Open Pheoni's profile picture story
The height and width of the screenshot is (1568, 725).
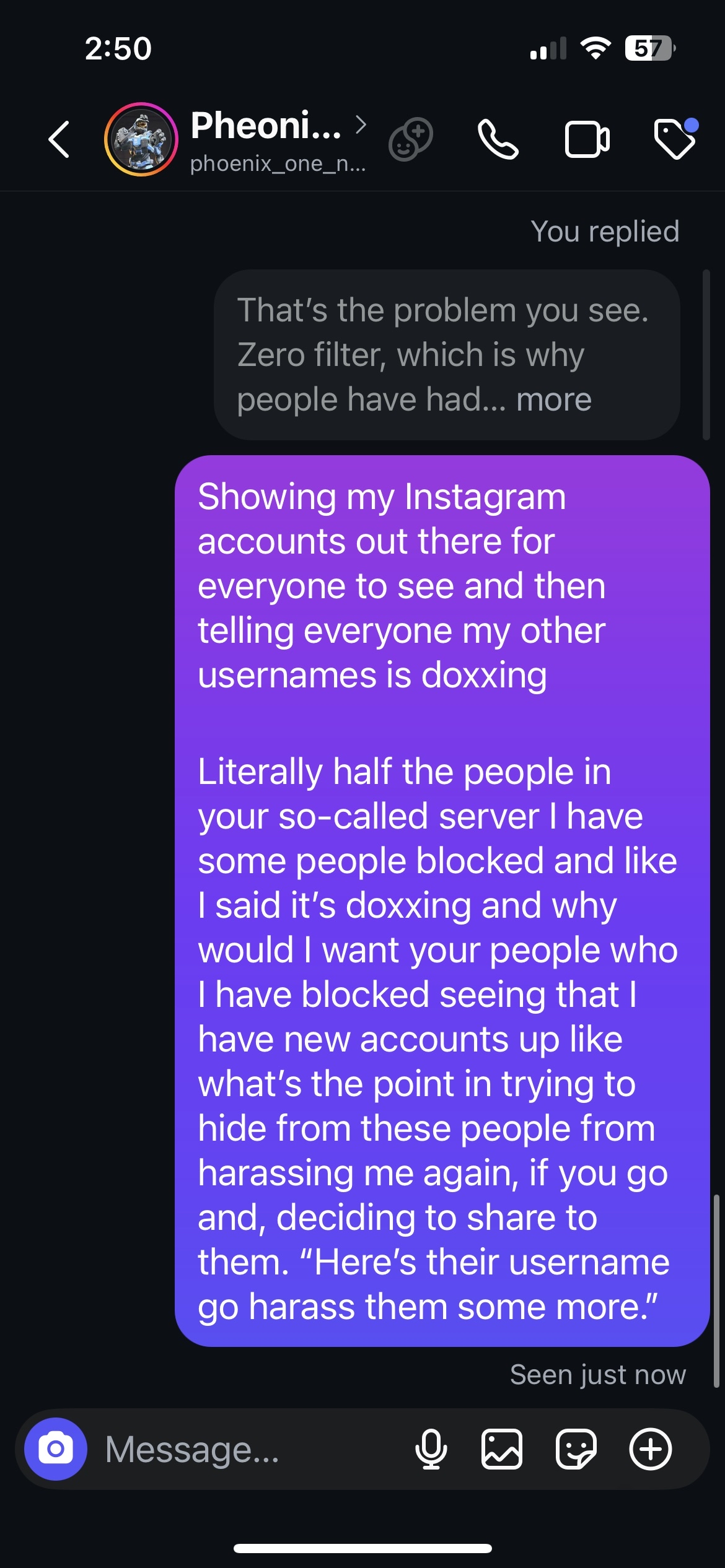141,139
